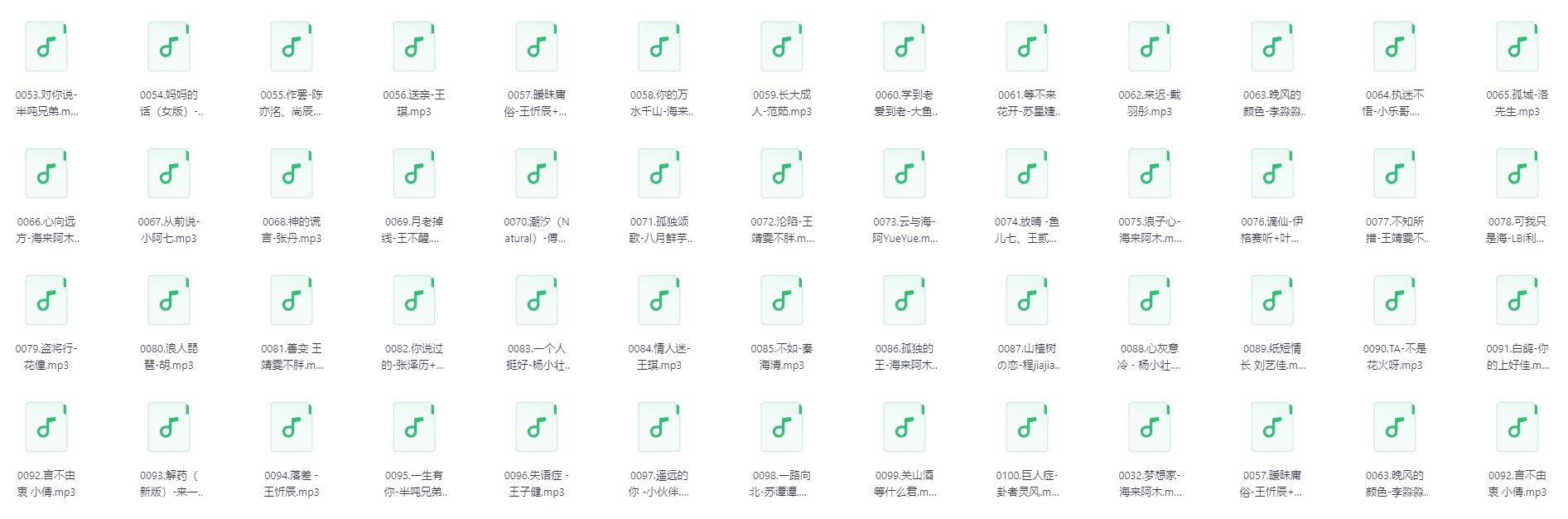Open 0085.不如-秦海清.mp3
The height and width of the screenshot is (519, 1568).
[x=782, y=301]
